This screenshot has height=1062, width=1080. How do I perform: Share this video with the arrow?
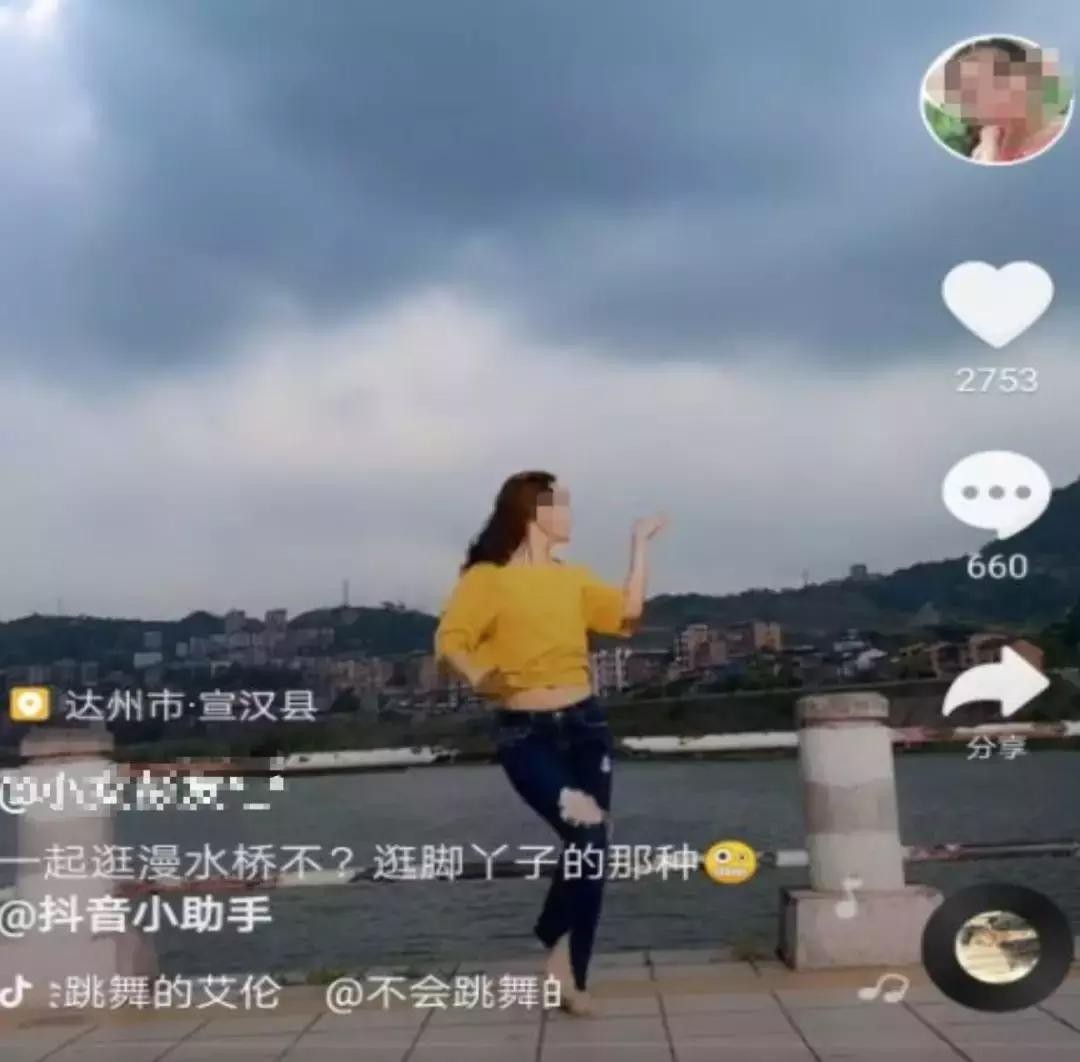(x=996, y=682)
